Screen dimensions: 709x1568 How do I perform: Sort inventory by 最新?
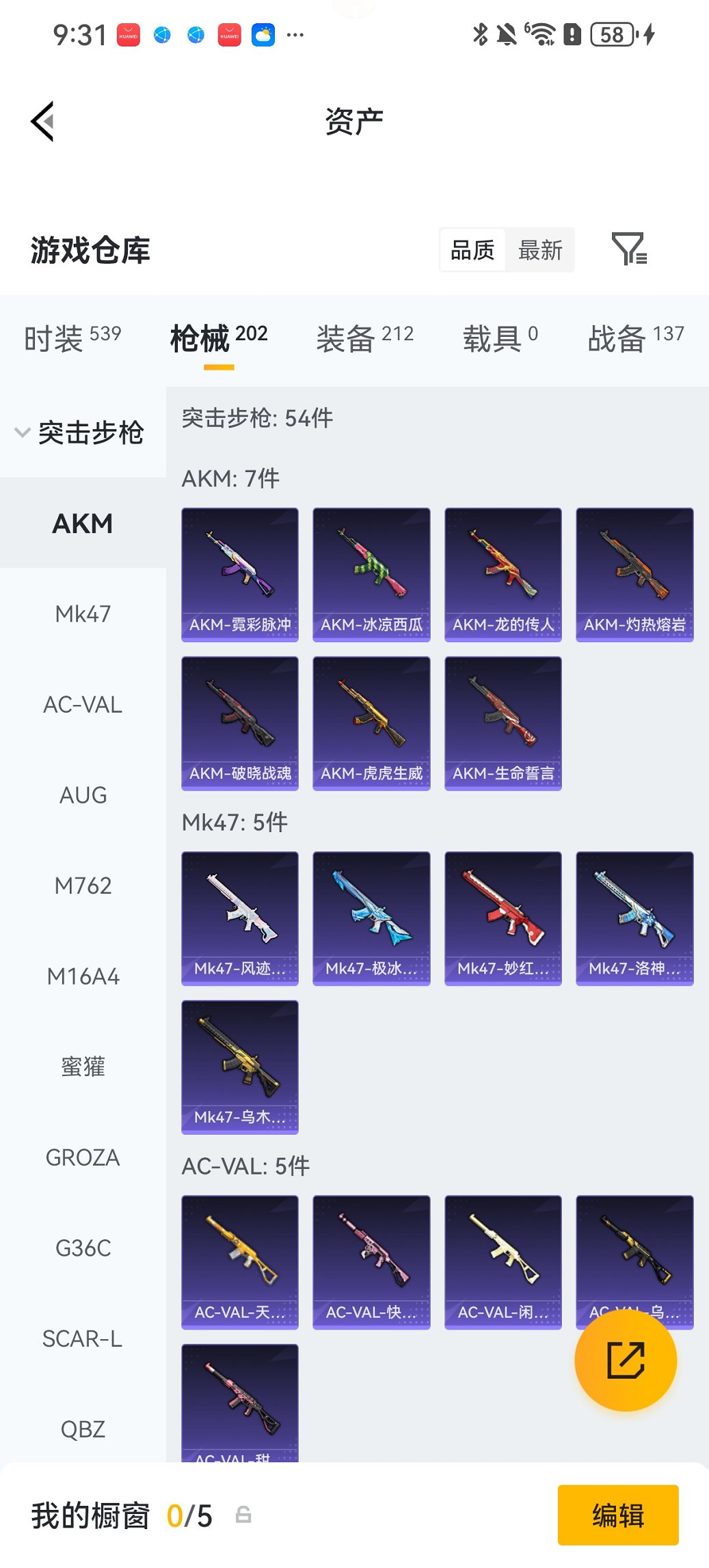coord(539,250)
